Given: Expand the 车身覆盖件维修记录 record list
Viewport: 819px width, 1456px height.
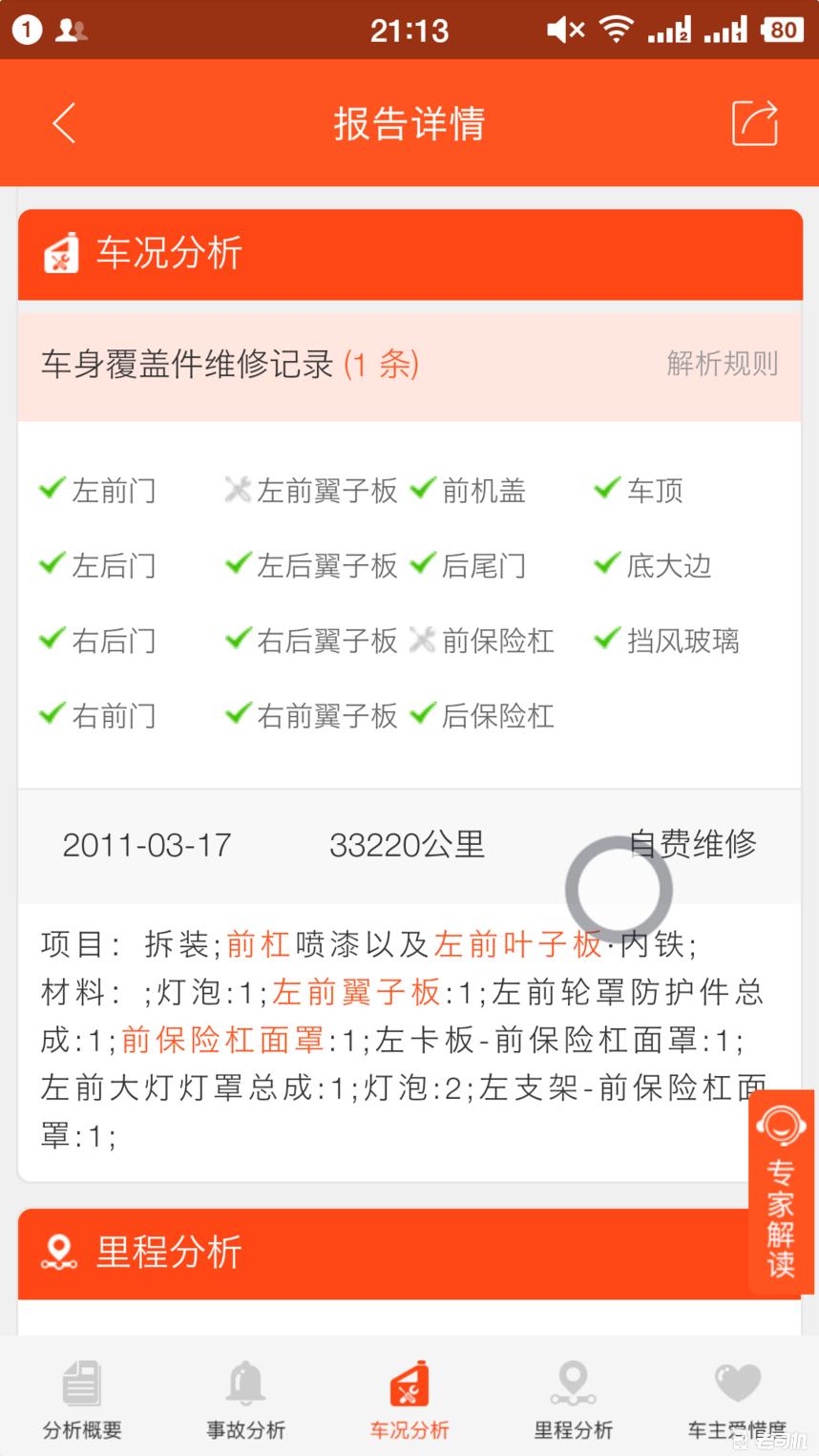Looking at the screenshot, I should (234, 366).
